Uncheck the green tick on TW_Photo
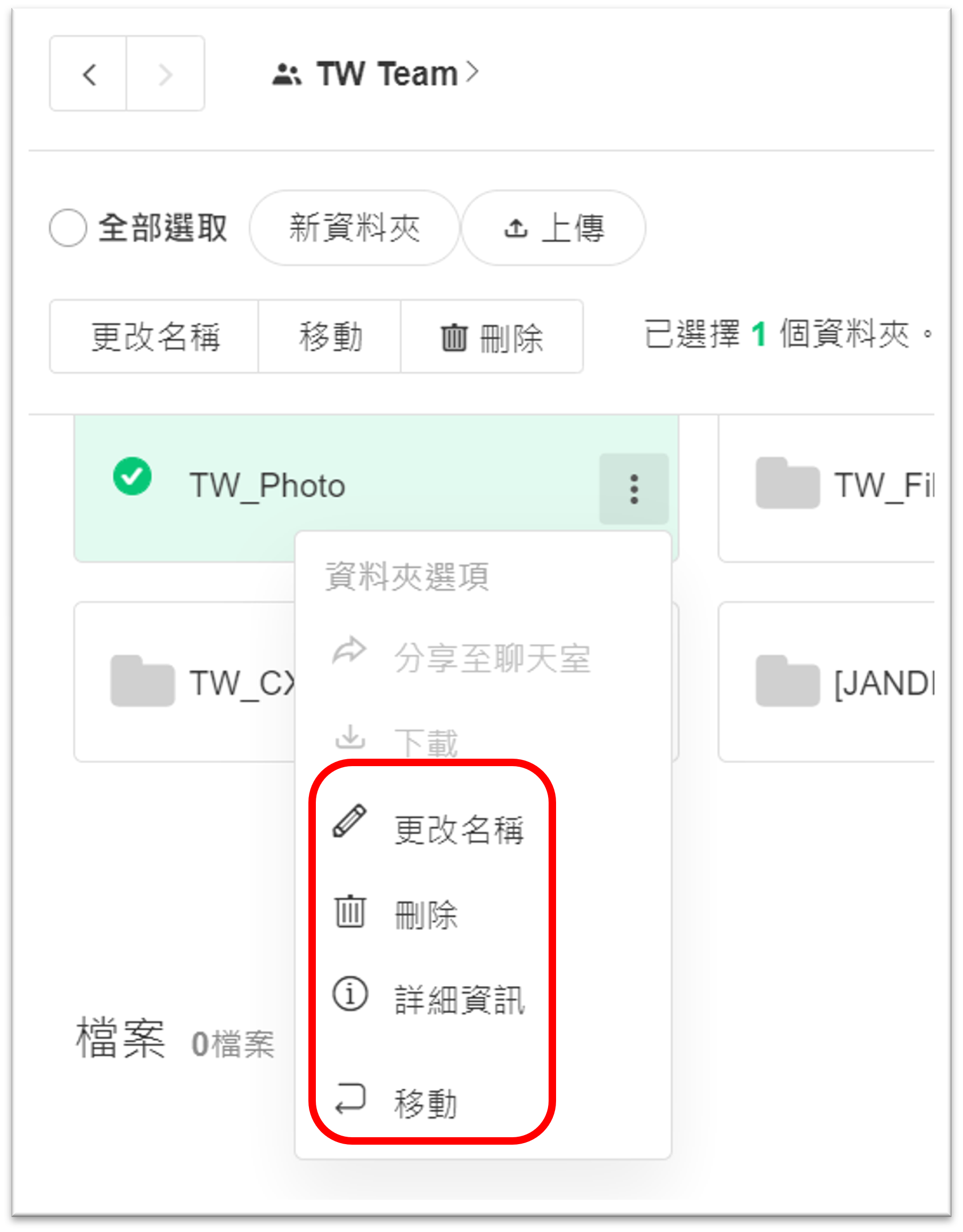963x1232 pixels. 132,477
